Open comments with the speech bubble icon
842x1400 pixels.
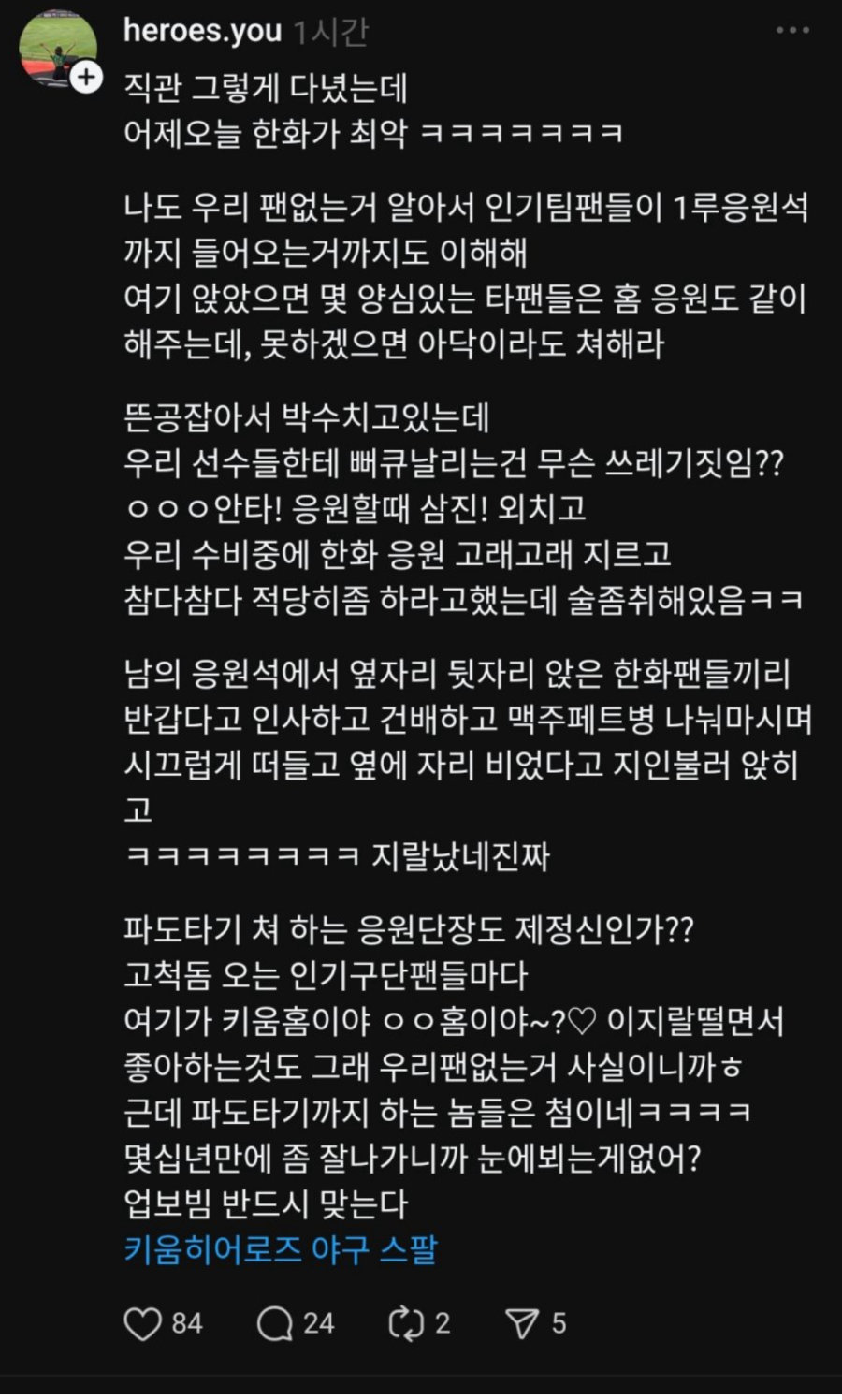pyautogui.click(x=275, y=1323)
